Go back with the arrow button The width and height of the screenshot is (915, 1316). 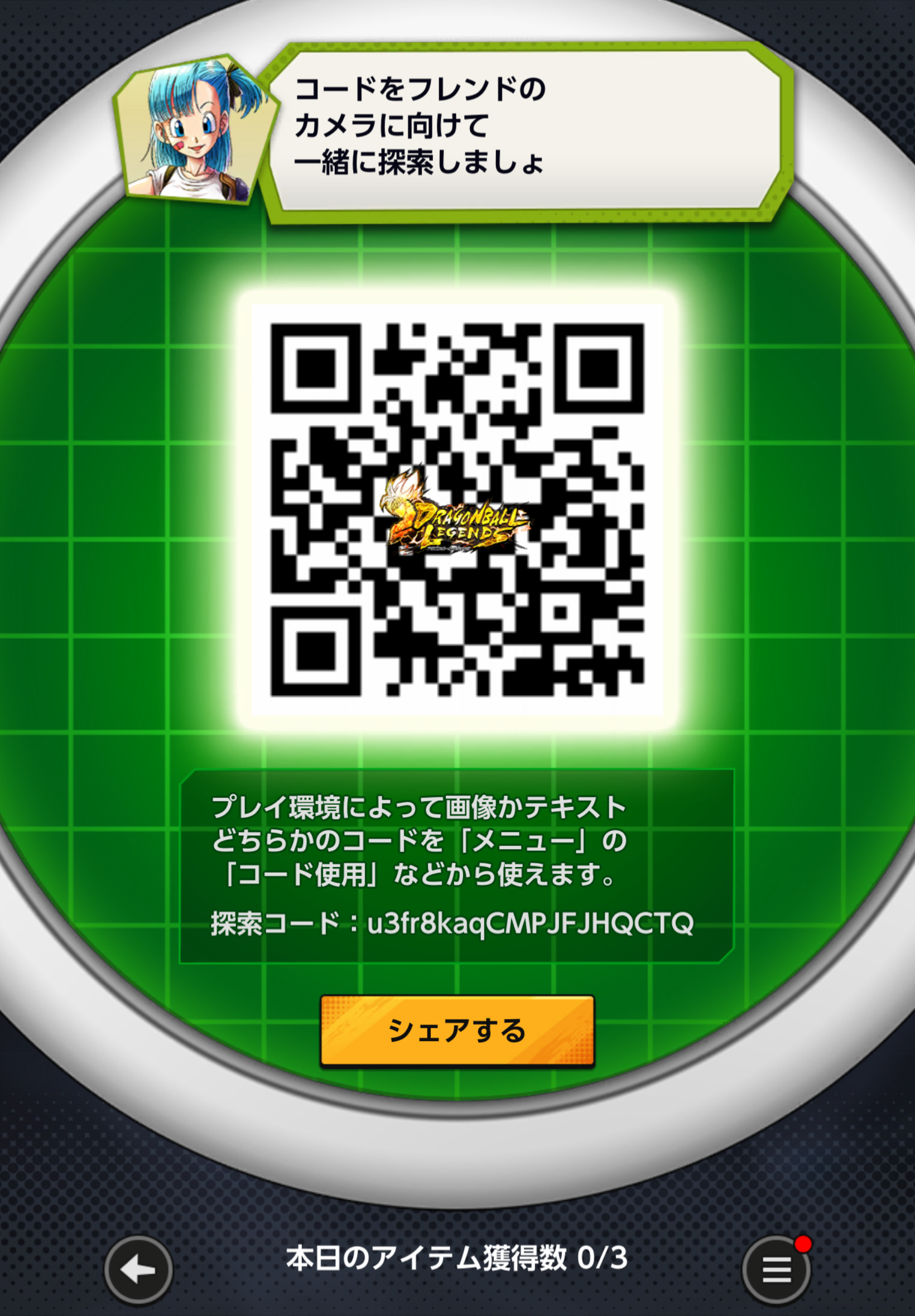click(x=138, y=1270)
